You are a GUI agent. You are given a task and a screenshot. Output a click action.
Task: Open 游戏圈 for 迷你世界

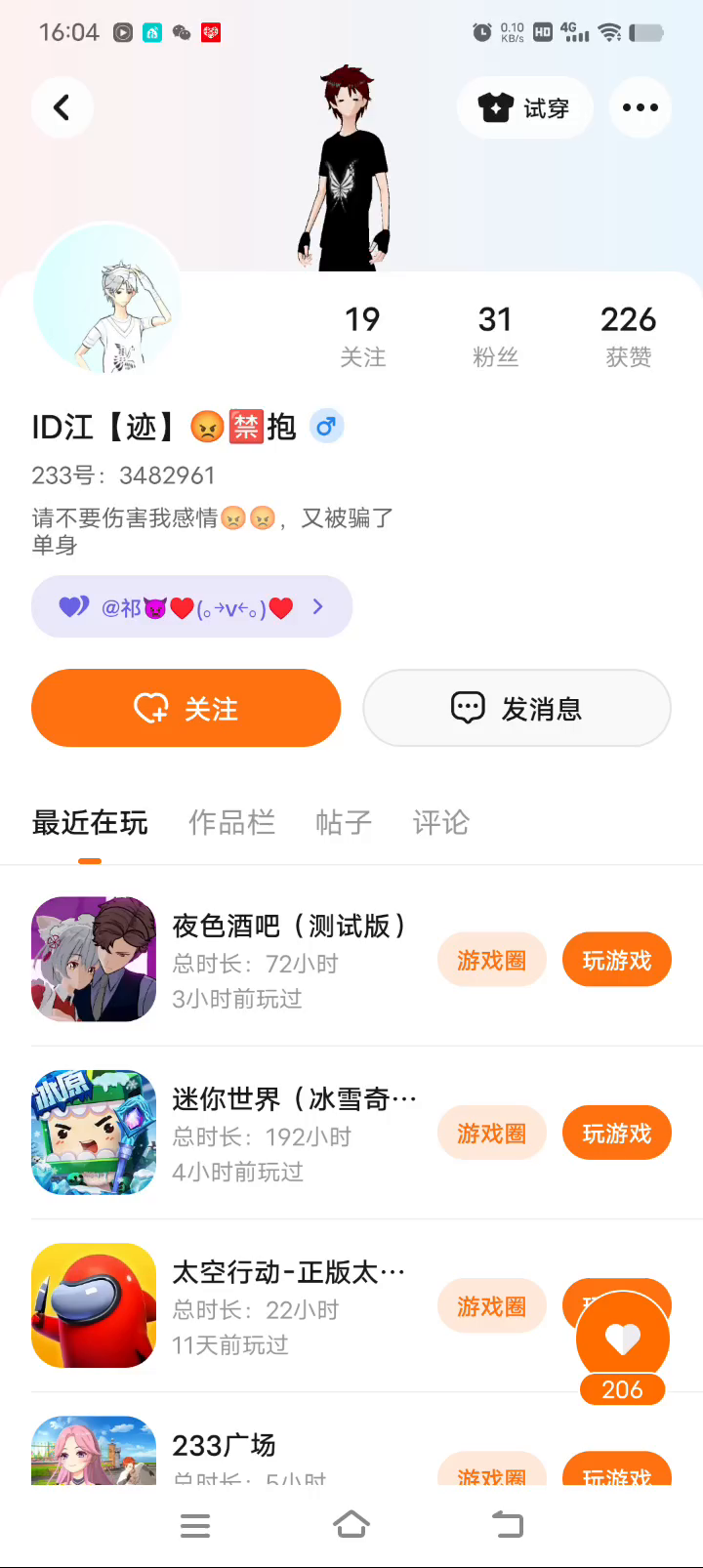[x=491, y=1133]
